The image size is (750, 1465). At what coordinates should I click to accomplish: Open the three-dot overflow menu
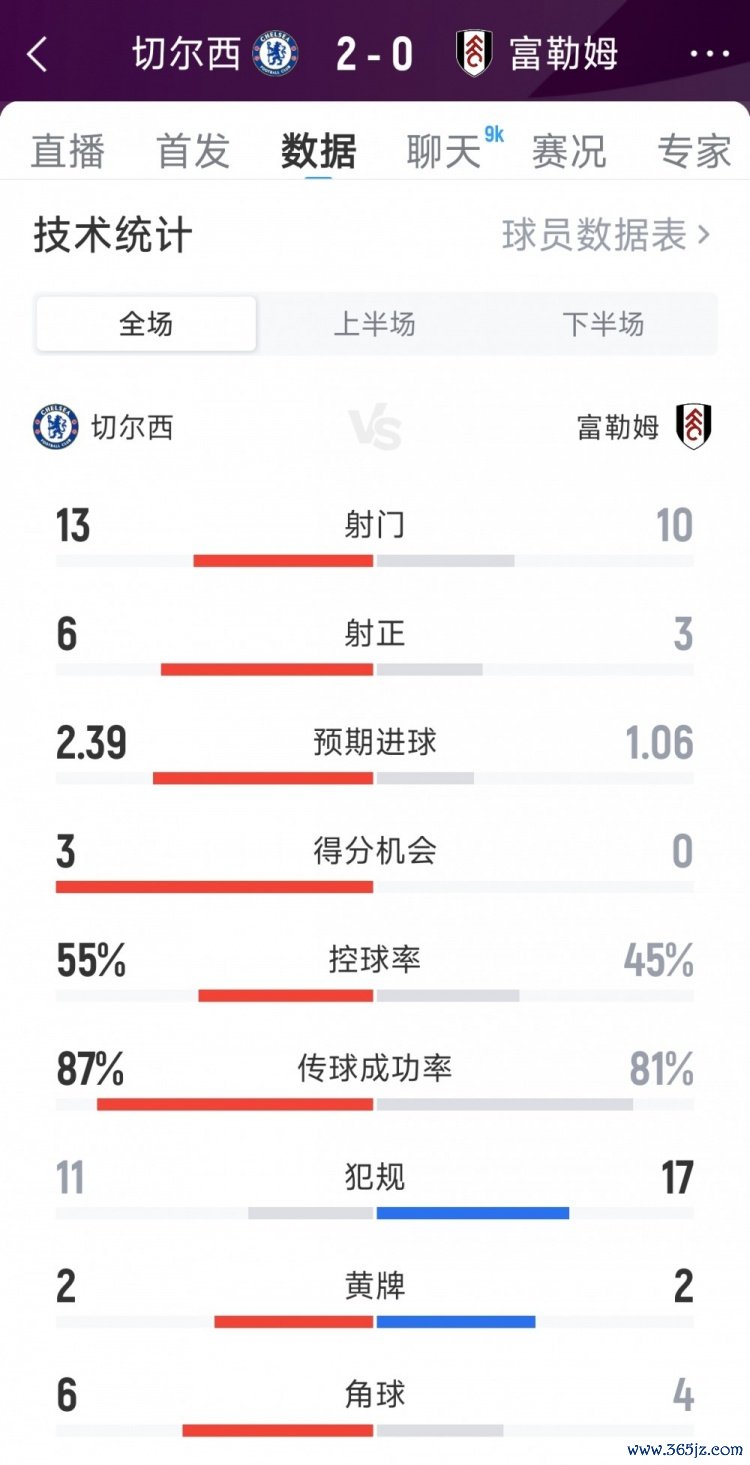pyautogui.click(x=710, y=54)
